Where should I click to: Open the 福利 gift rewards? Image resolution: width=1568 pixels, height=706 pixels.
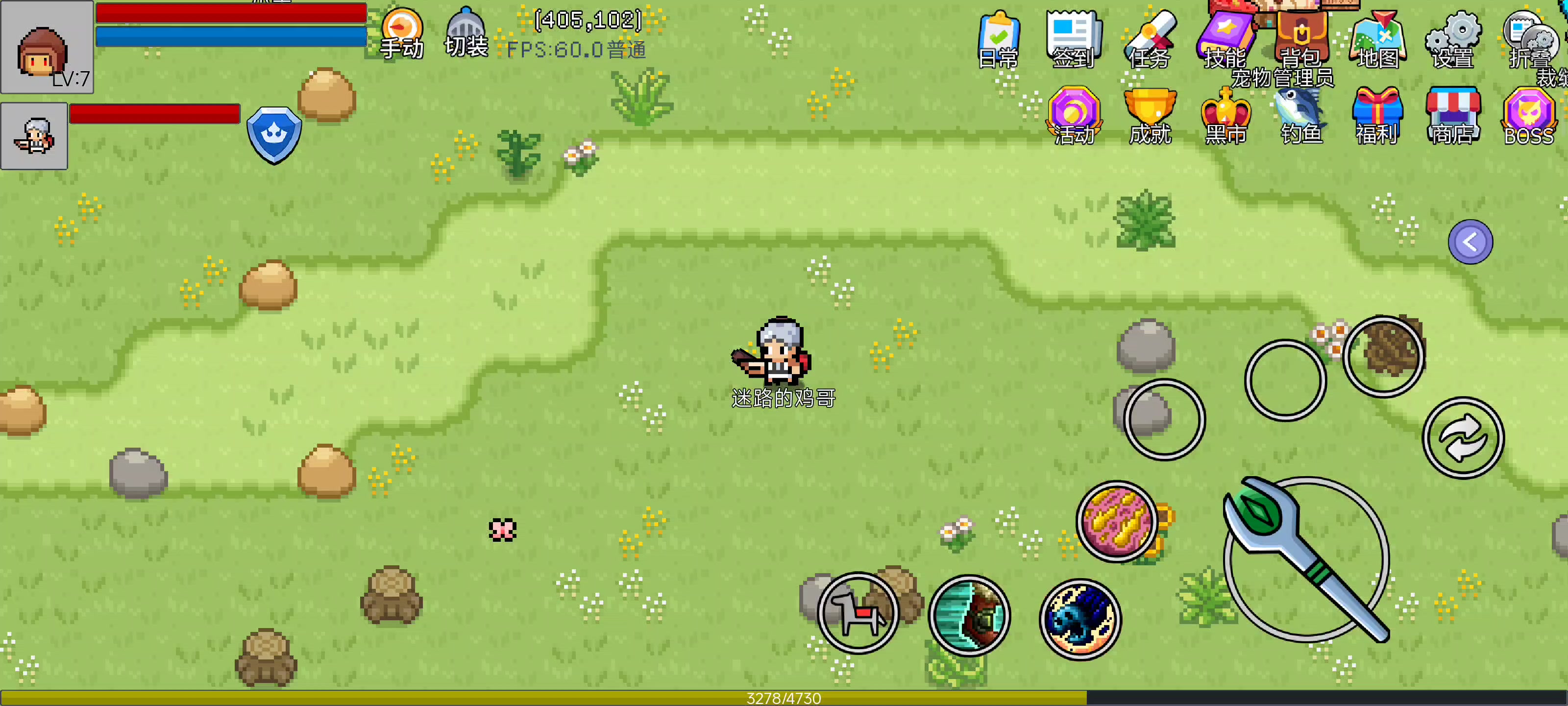1377,115
